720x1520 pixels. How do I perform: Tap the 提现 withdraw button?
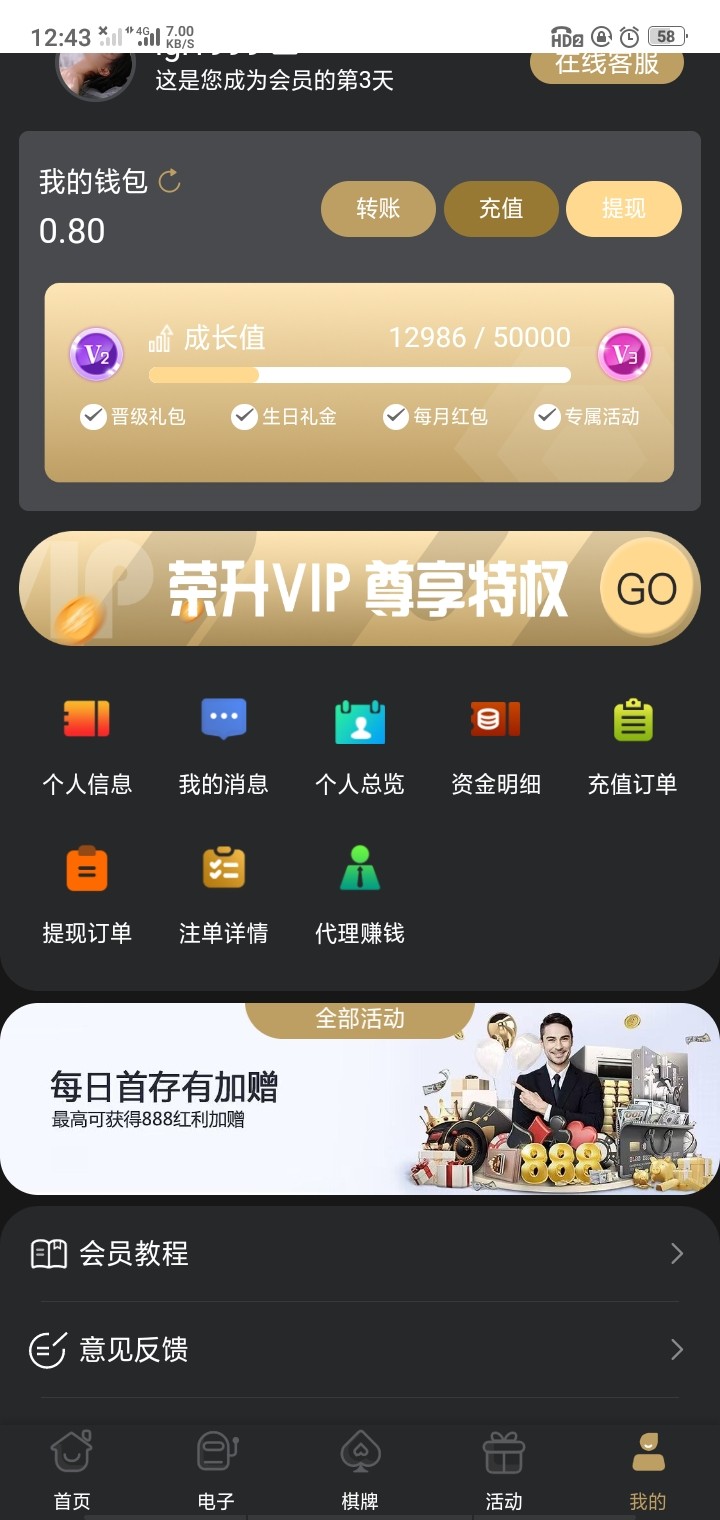[x=624, y=208]
